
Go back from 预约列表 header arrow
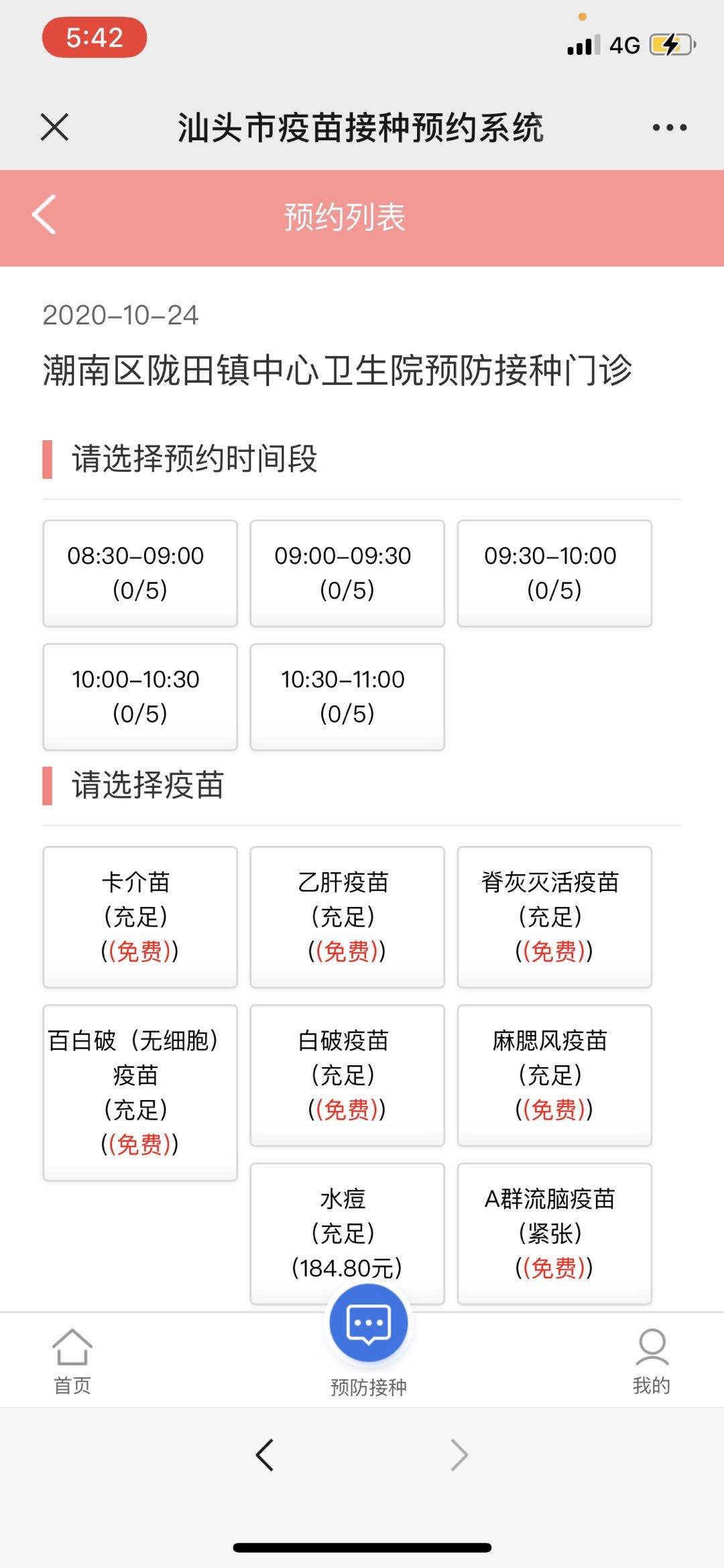(44, 215)
